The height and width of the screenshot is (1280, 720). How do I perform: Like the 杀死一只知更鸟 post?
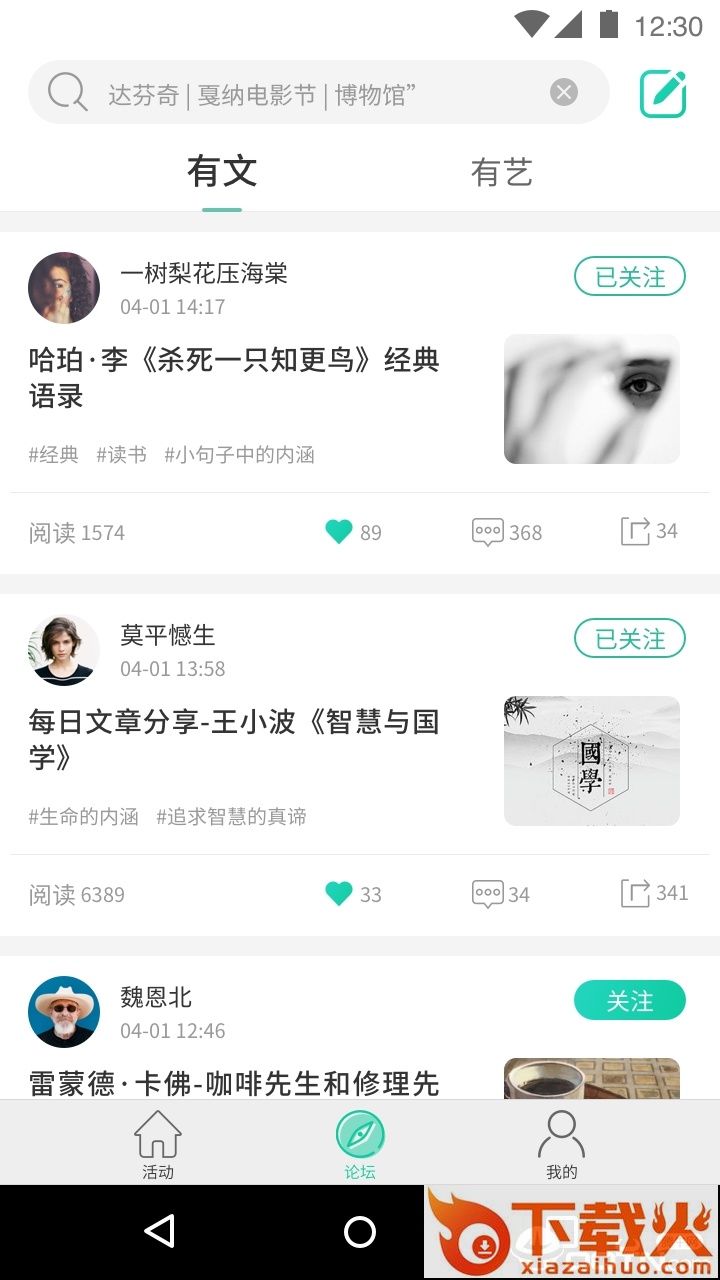point(340,532)
